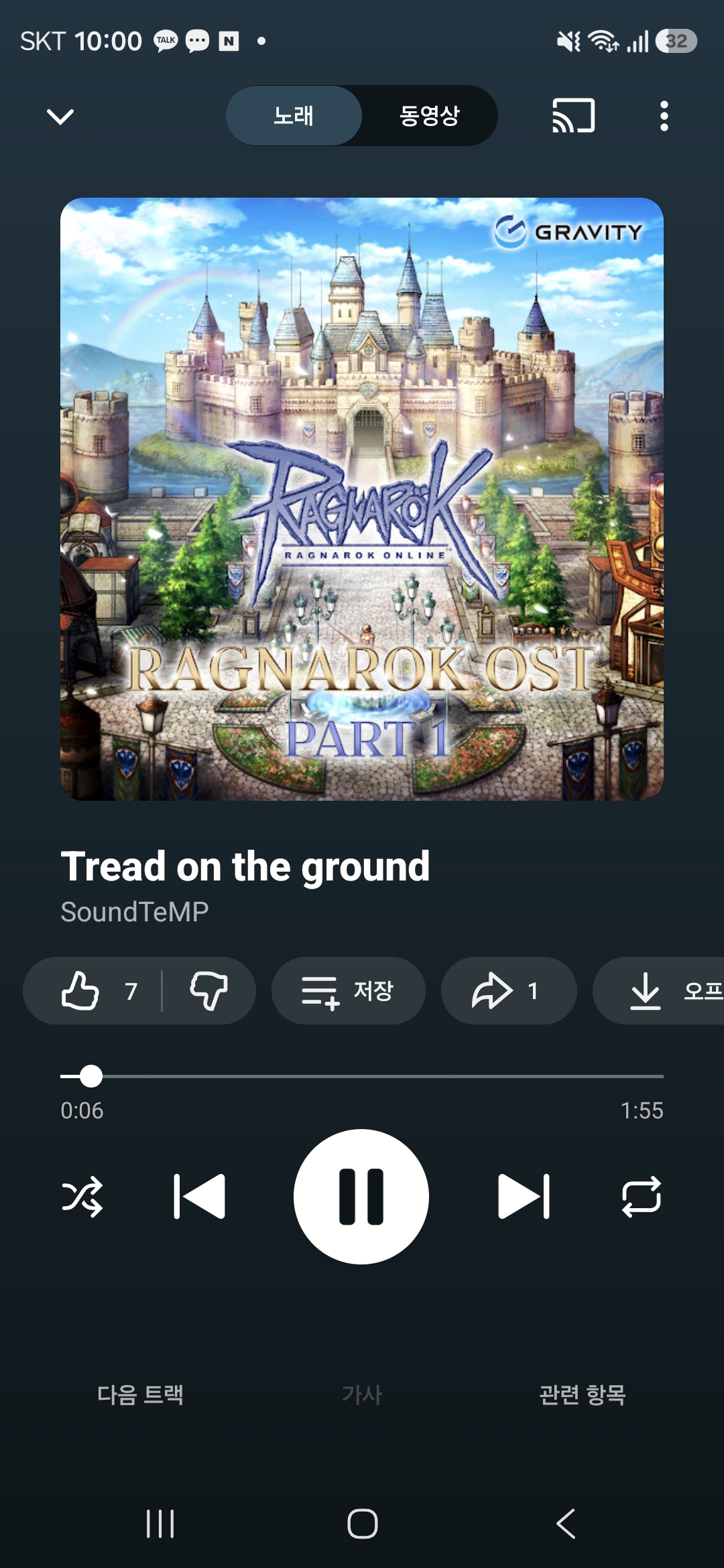Toggle repeat mode
Image resolution: width=724 pixels, height=1568 pixels.
[x=642, y=1196]
